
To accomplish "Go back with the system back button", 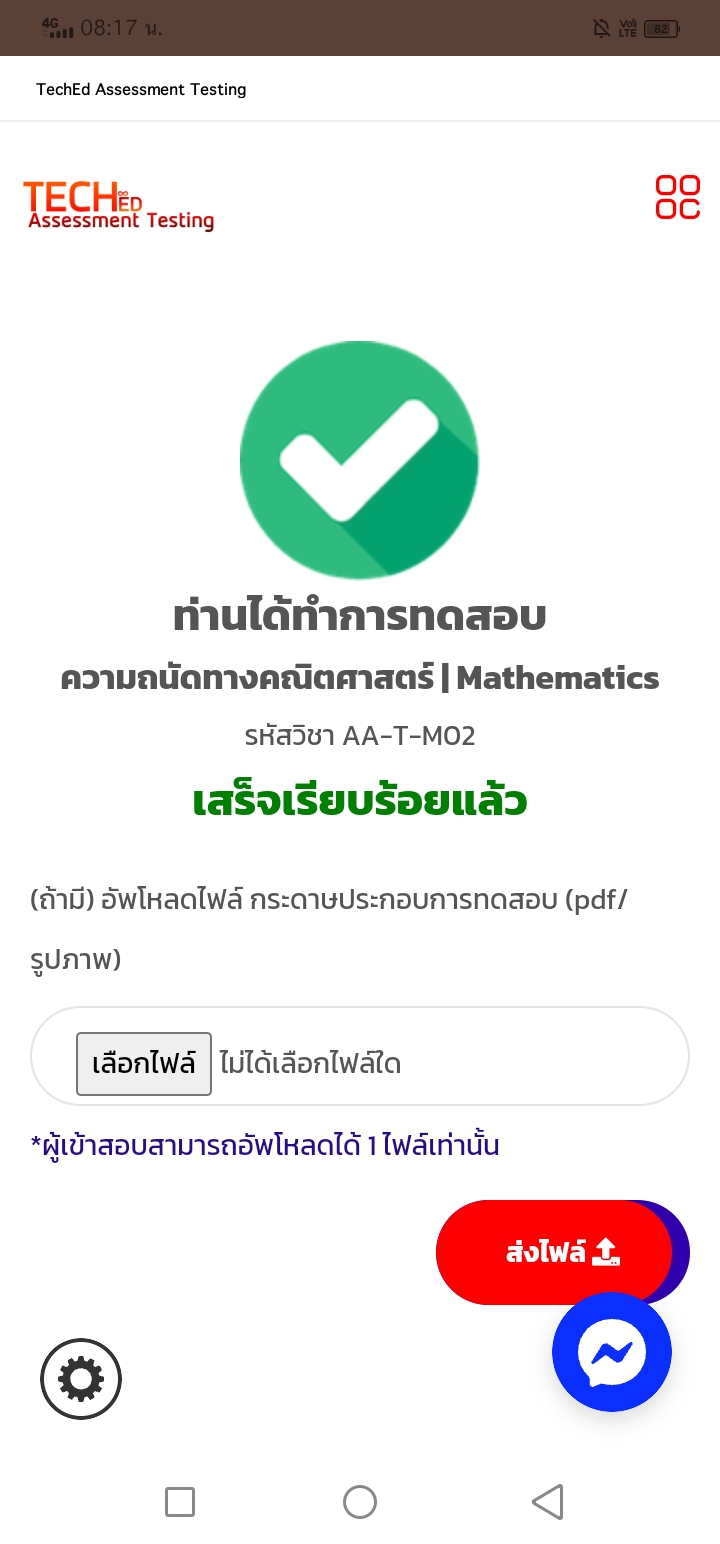I will 548,1501.
